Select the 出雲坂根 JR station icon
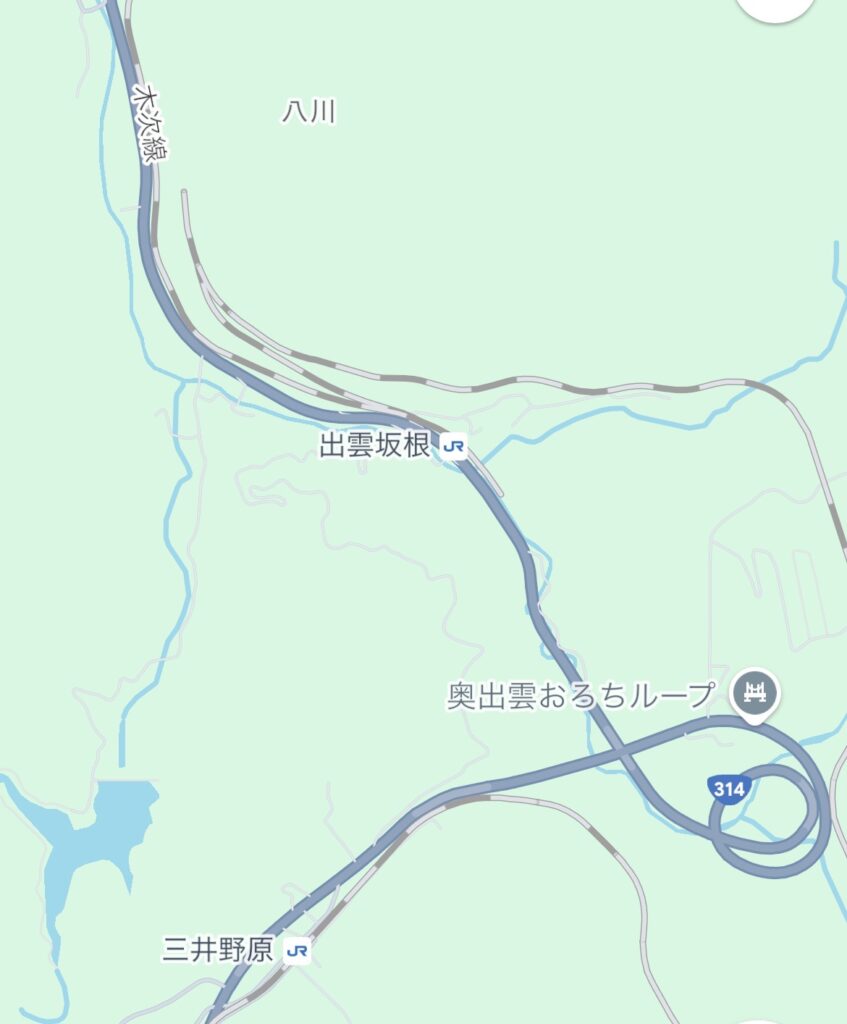The image size is (847, 1024). (454, 447)
